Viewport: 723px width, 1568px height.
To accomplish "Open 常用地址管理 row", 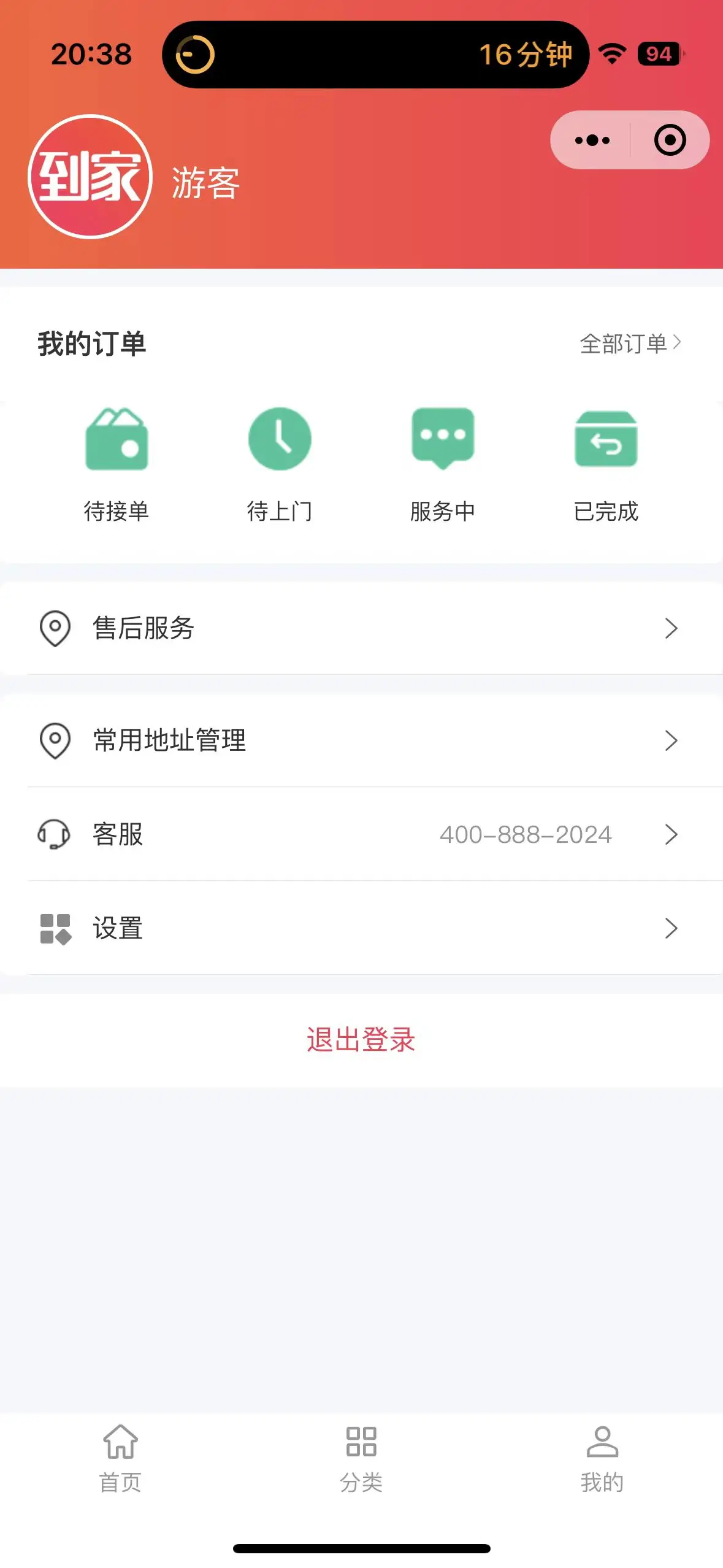I will pos(361,740).
